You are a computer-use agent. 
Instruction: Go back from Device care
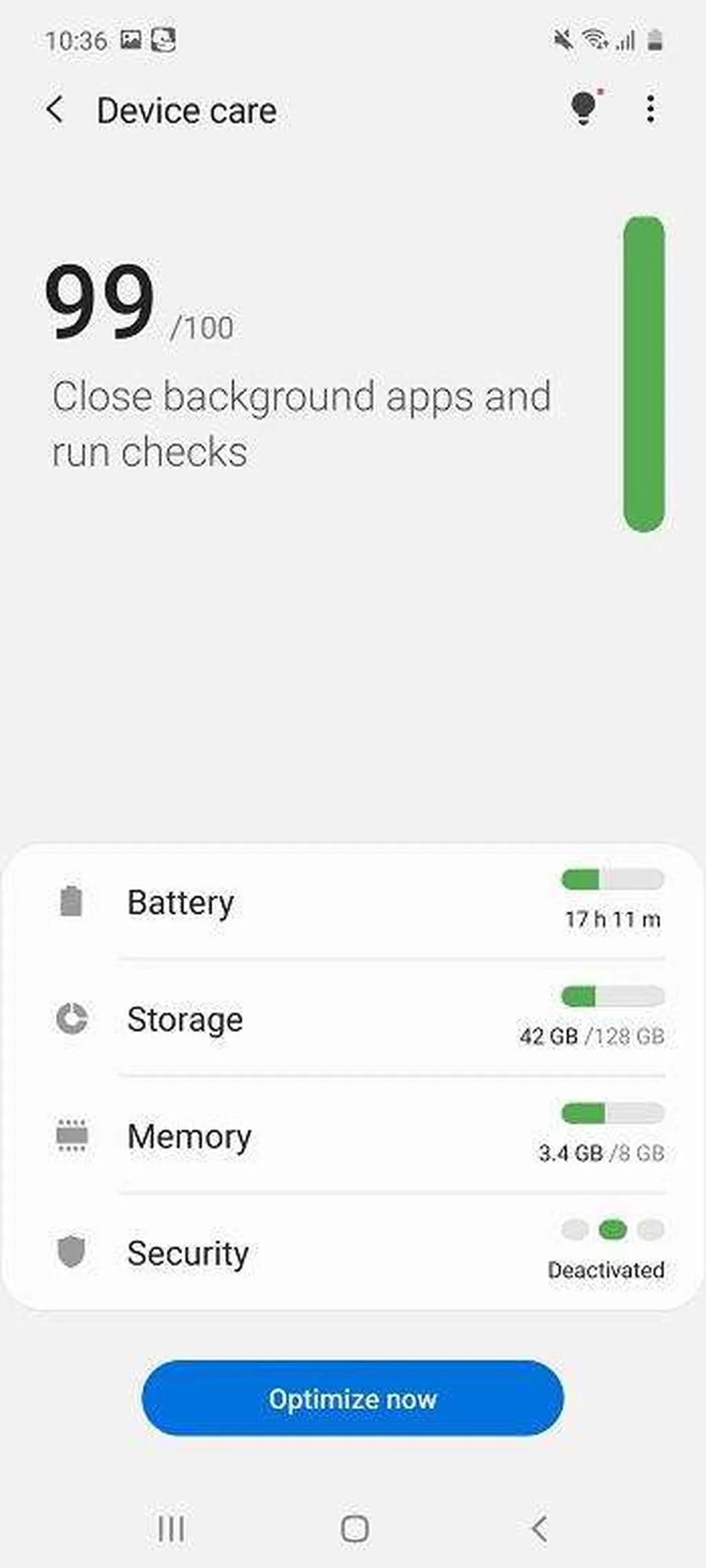55,110
